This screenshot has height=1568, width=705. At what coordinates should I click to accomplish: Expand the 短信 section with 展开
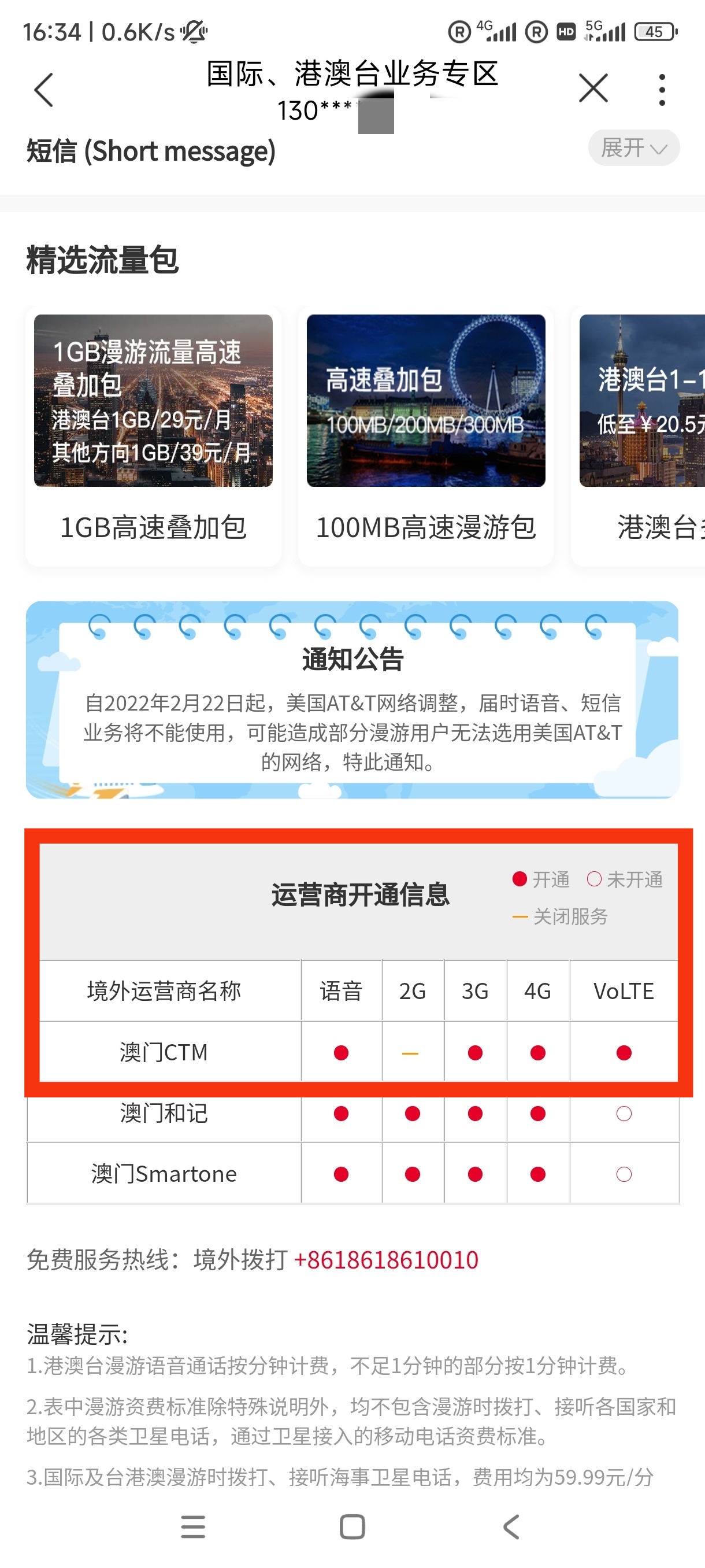point(633,148)
